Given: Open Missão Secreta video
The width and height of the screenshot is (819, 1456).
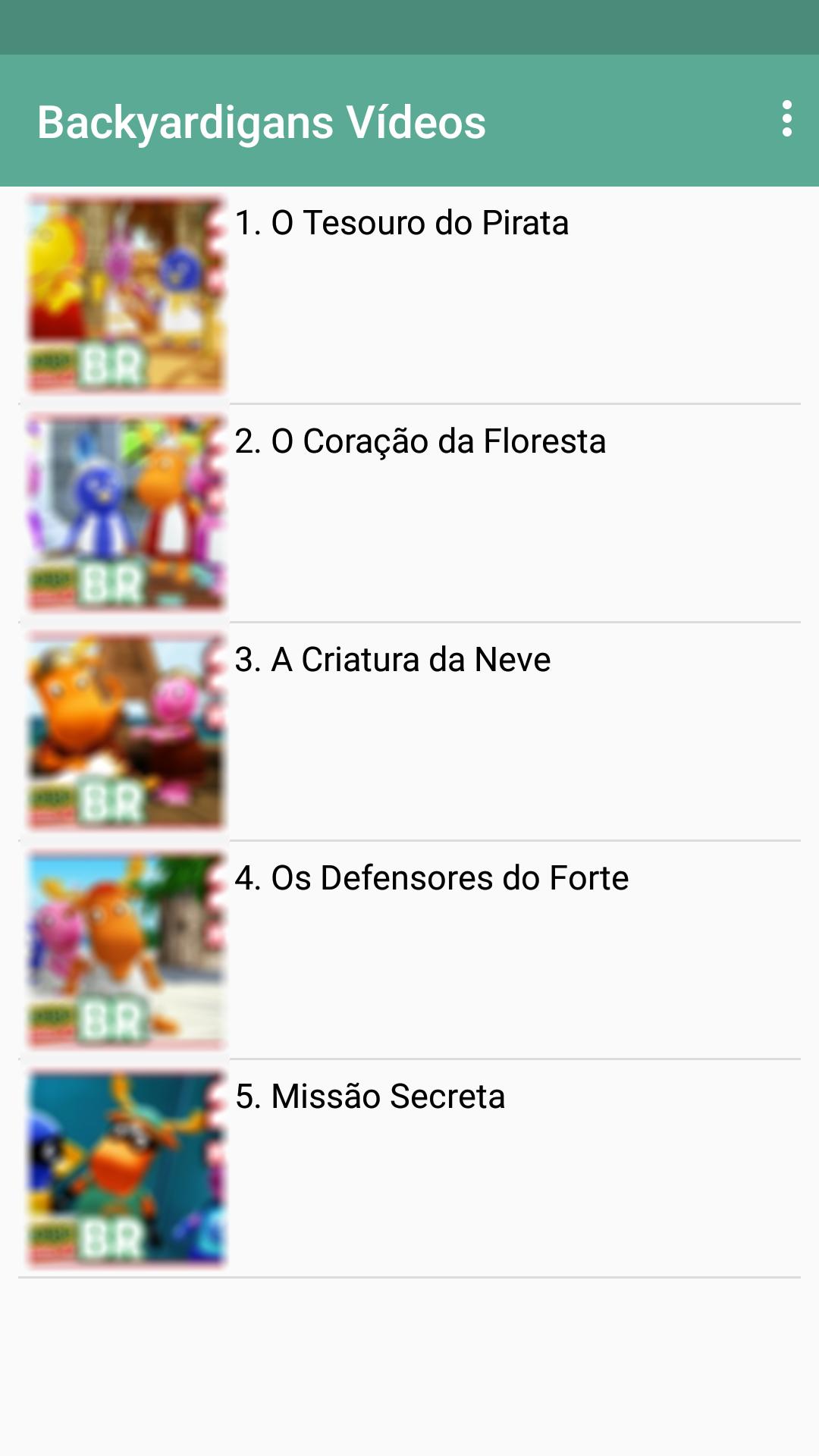Looking at the screenshot, I should (x=370, y=1097).
